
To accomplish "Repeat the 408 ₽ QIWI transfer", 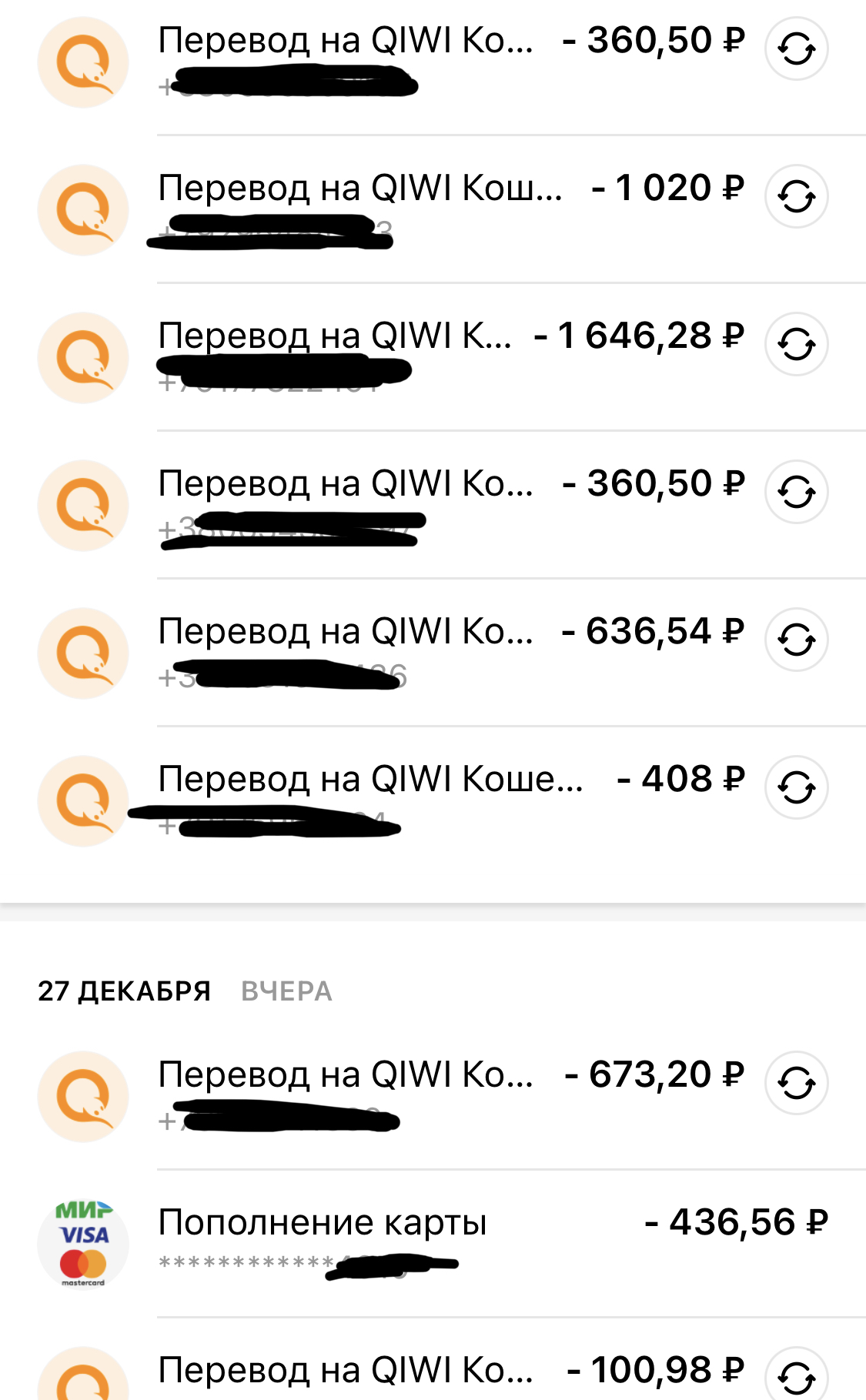I will tap(796, 787).
